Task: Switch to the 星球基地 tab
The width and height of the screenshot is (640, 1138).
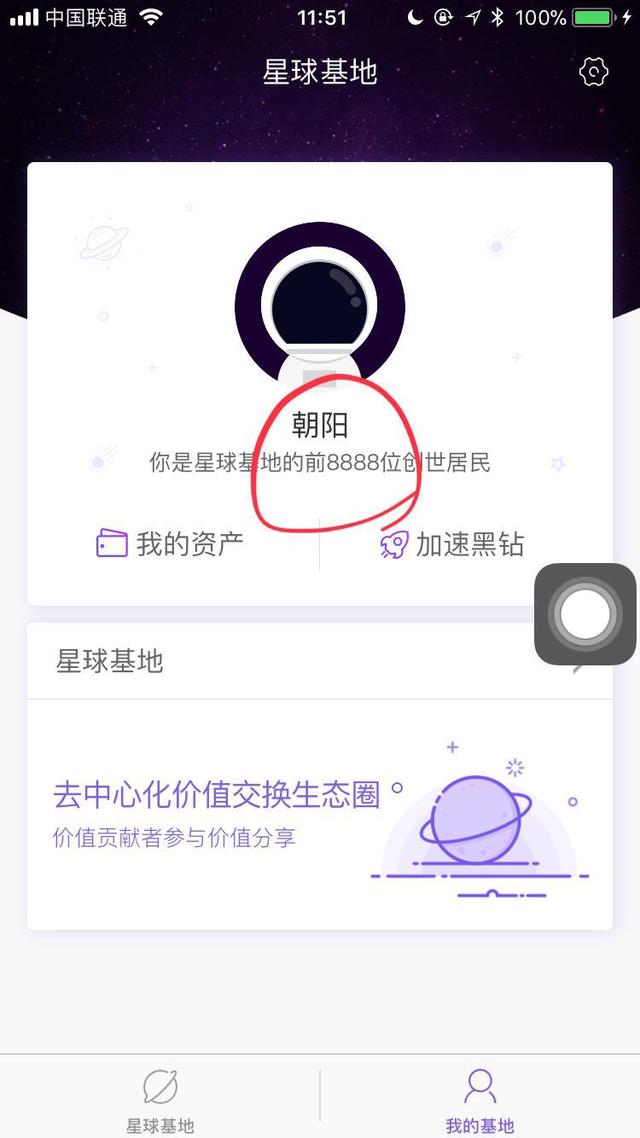Action: point(160,1098)
